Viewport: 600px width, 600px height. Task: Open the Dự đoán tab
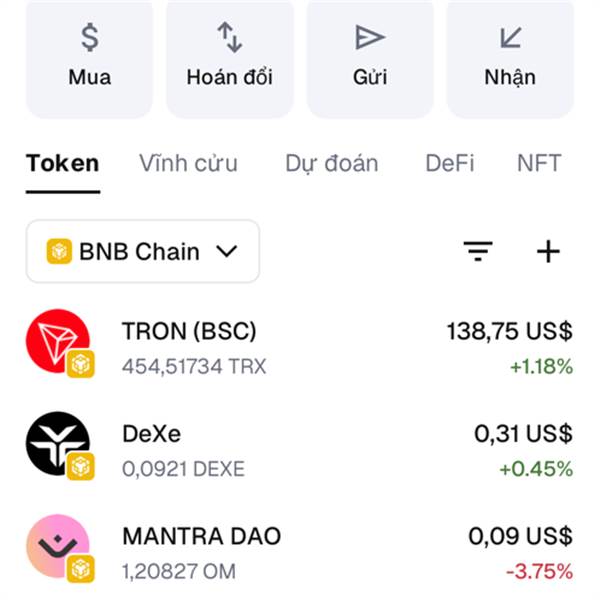(x=331, y=163)
